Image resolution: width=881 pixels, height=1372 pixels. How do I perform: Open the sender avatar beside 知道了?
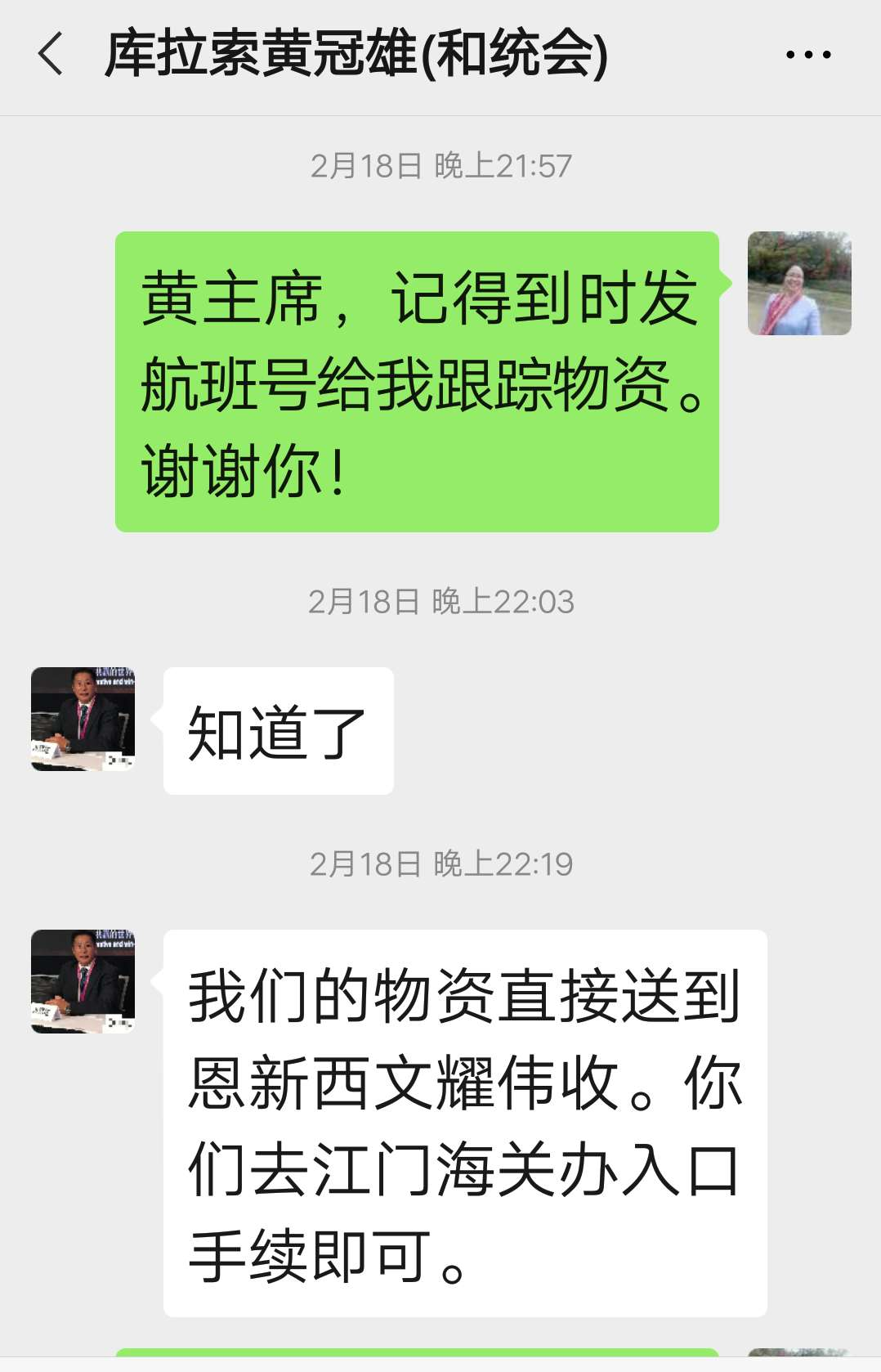point(83,719)
